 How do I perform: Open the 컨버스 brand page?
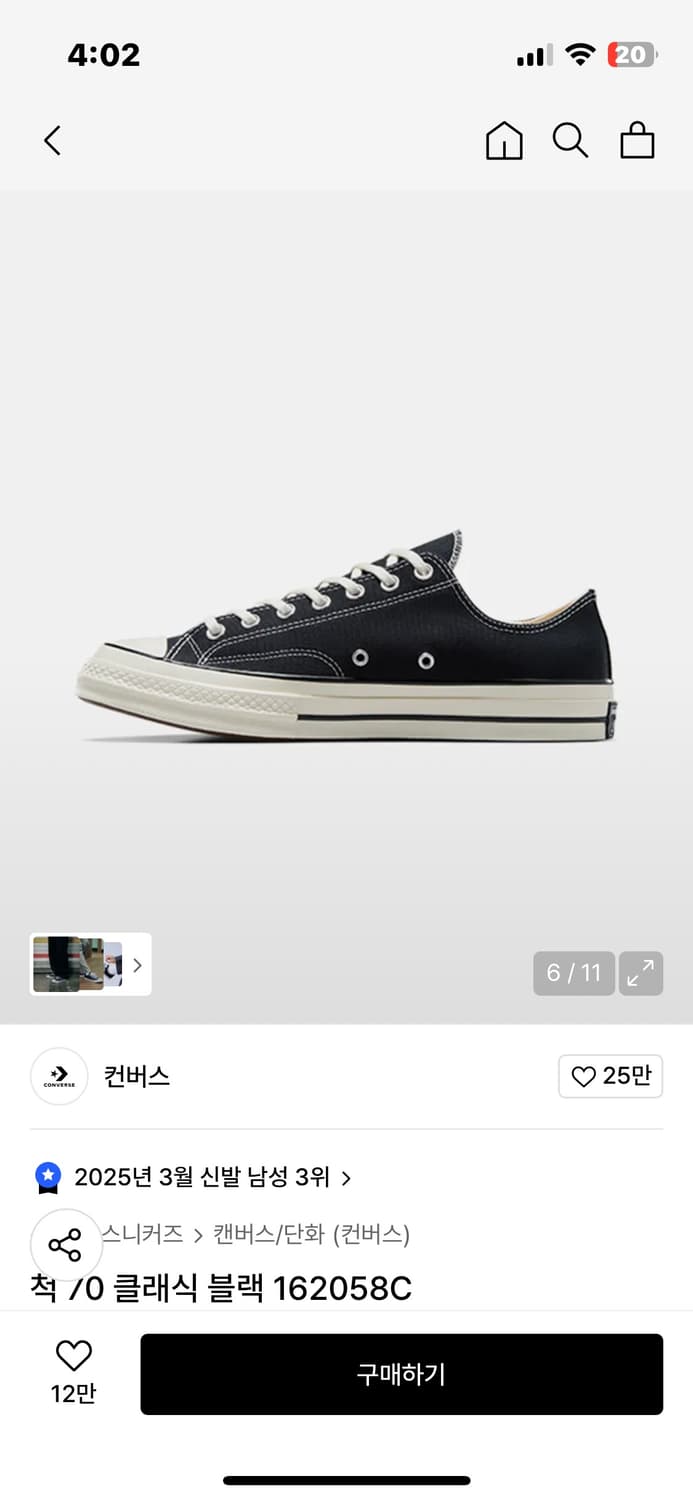tap(136, 1076)
